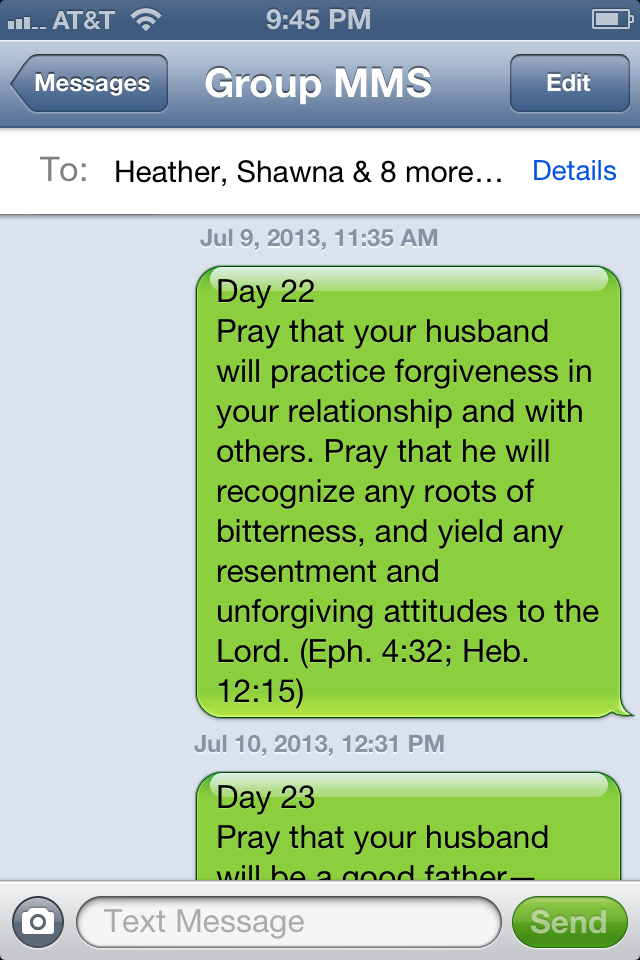The image size is (640, 960).
Task: Open the camera attachment icon
Action: pos(37,921)
